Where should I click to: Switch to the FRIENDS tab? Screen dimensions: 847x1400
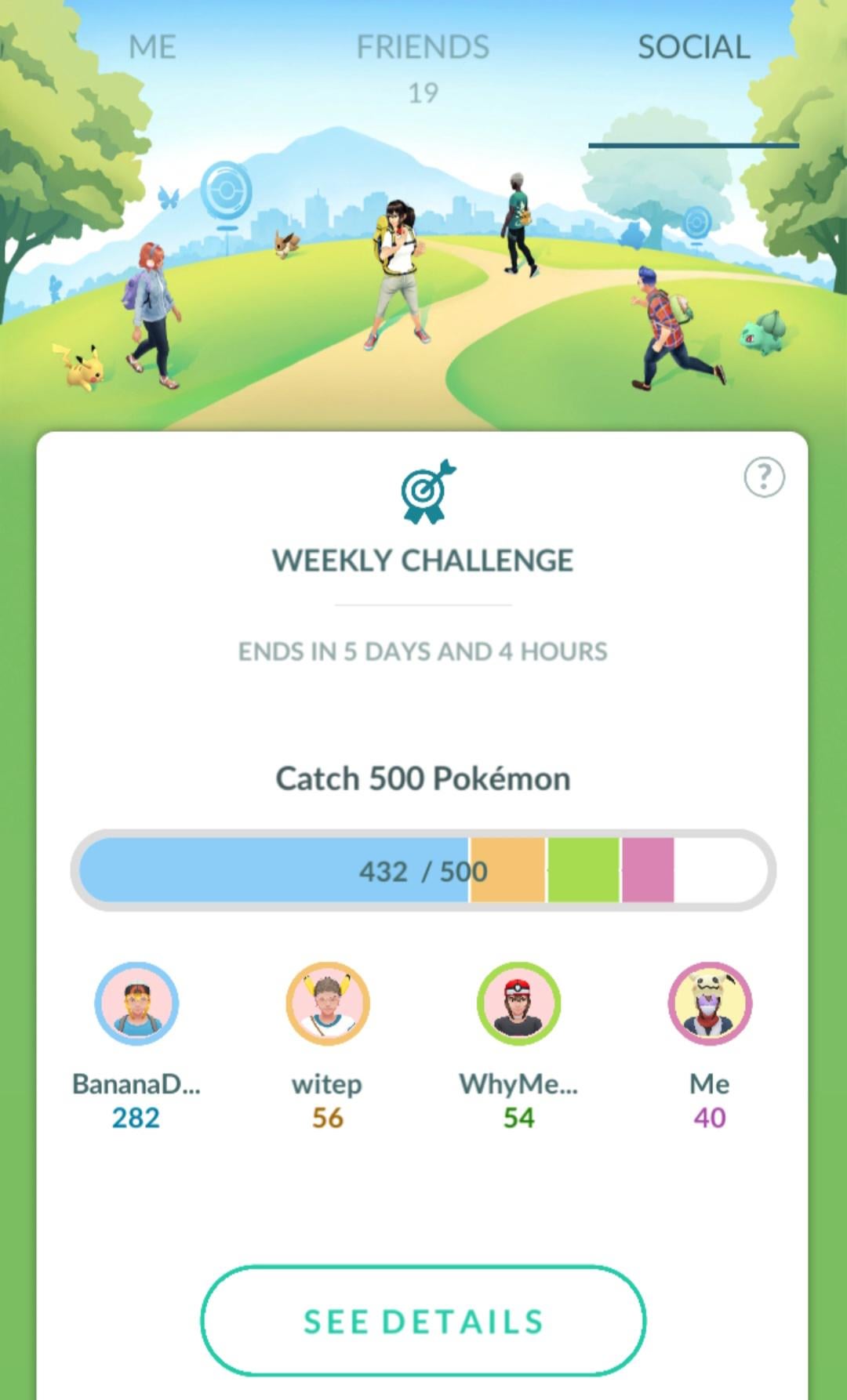pyautogui.click(x=423, y=64)
